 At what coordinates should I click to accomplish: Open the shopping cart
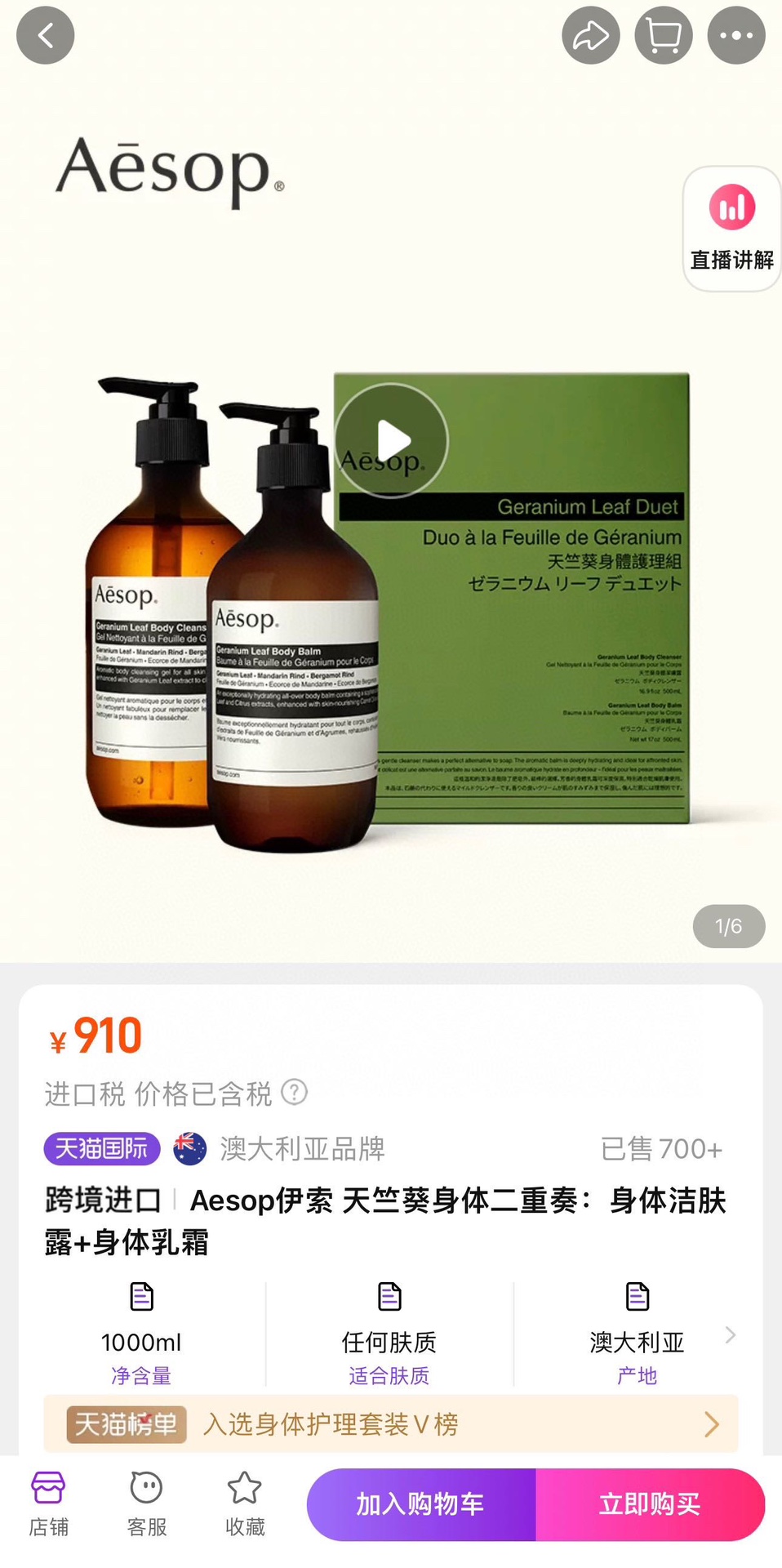pos(663,35)
